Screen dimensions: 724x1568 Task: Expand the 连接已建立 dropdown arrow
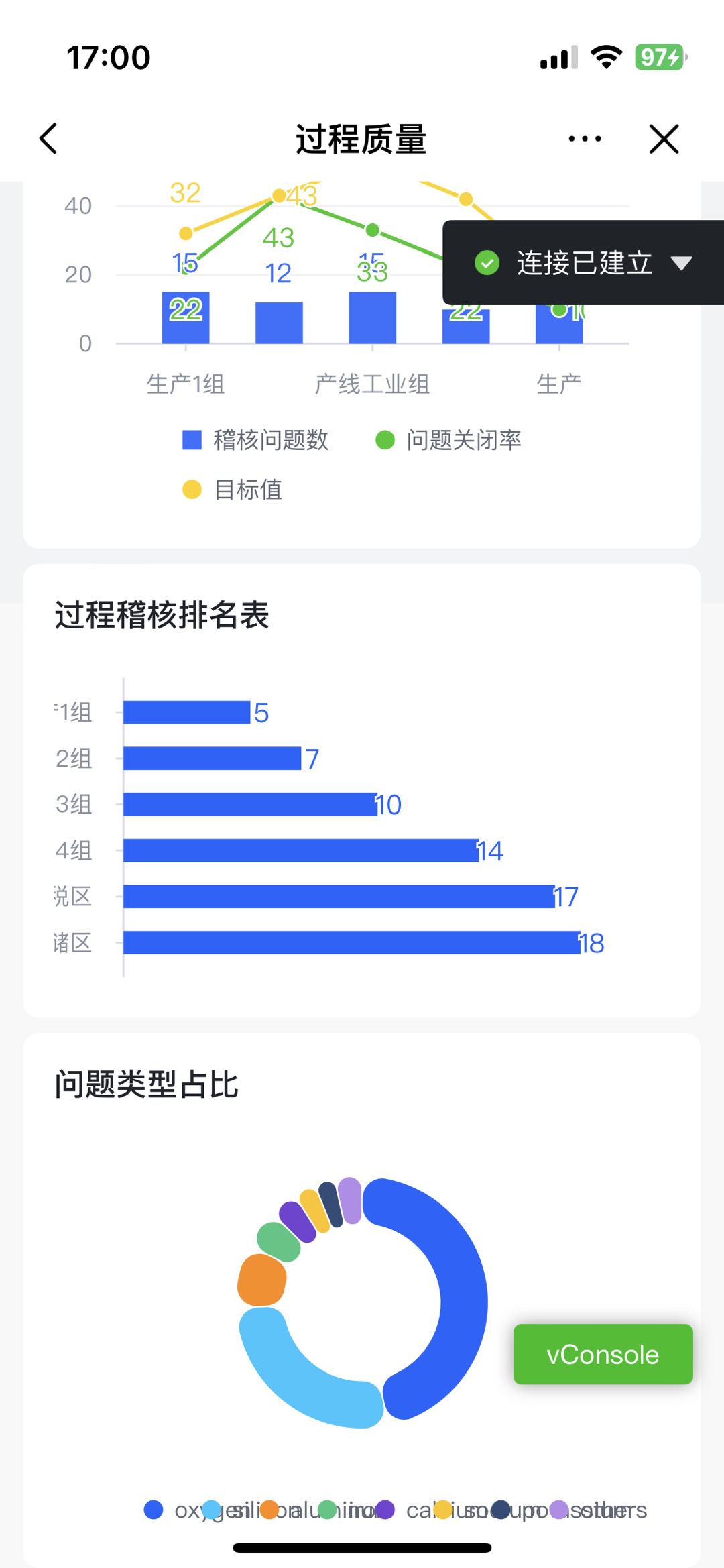(x=682, y=263)
